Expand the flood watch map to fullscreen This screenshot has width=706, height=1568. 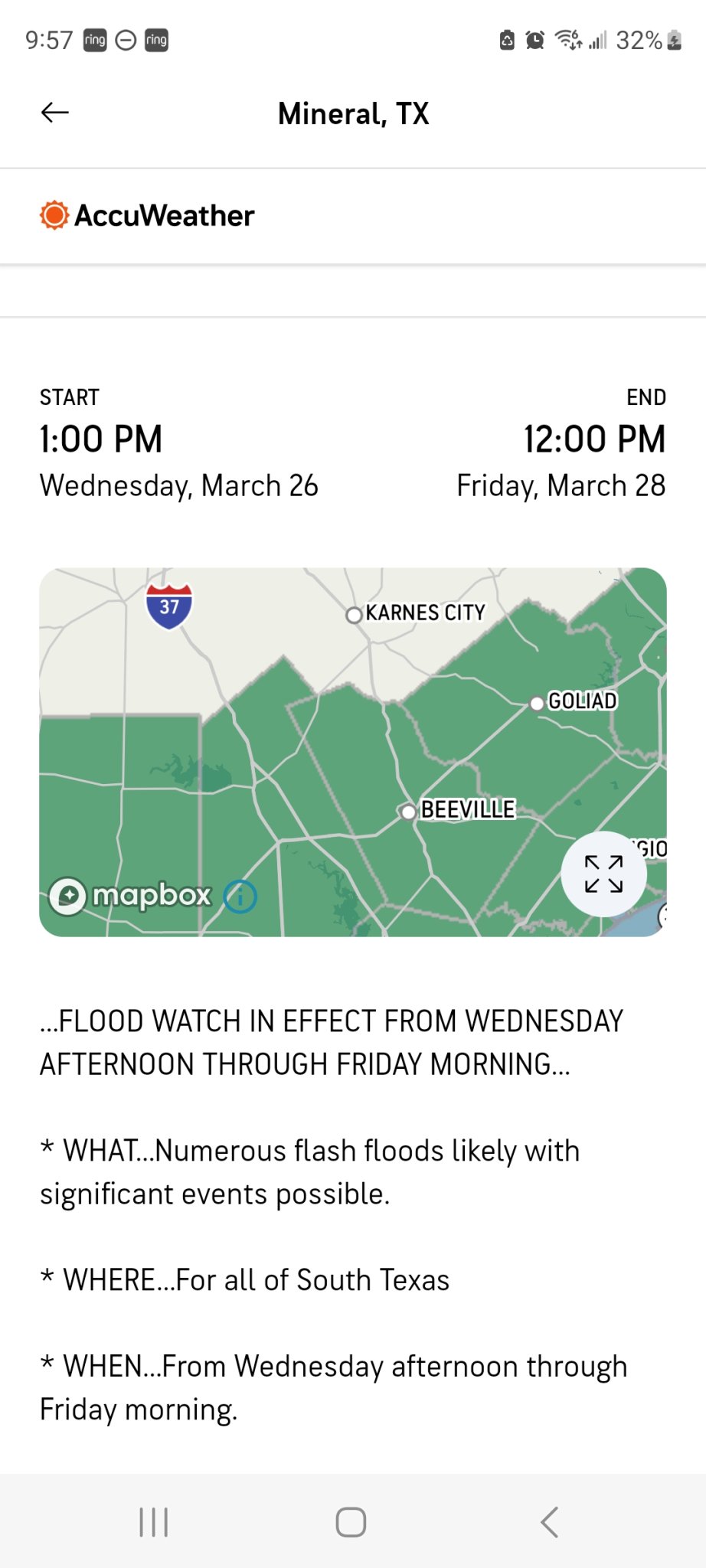(603, 874)
